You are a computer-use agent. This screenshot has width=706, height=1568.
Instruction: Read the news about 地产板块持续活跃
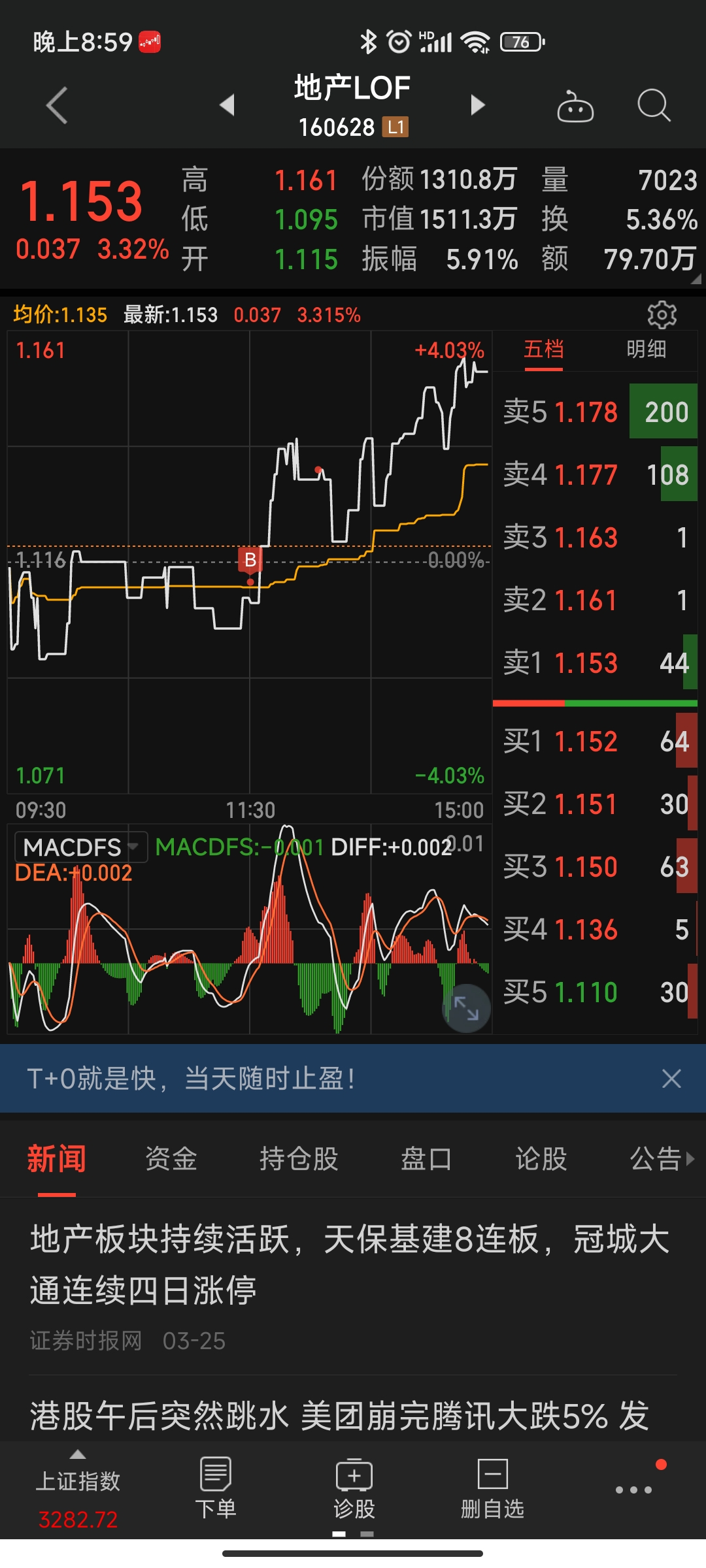350,1264
